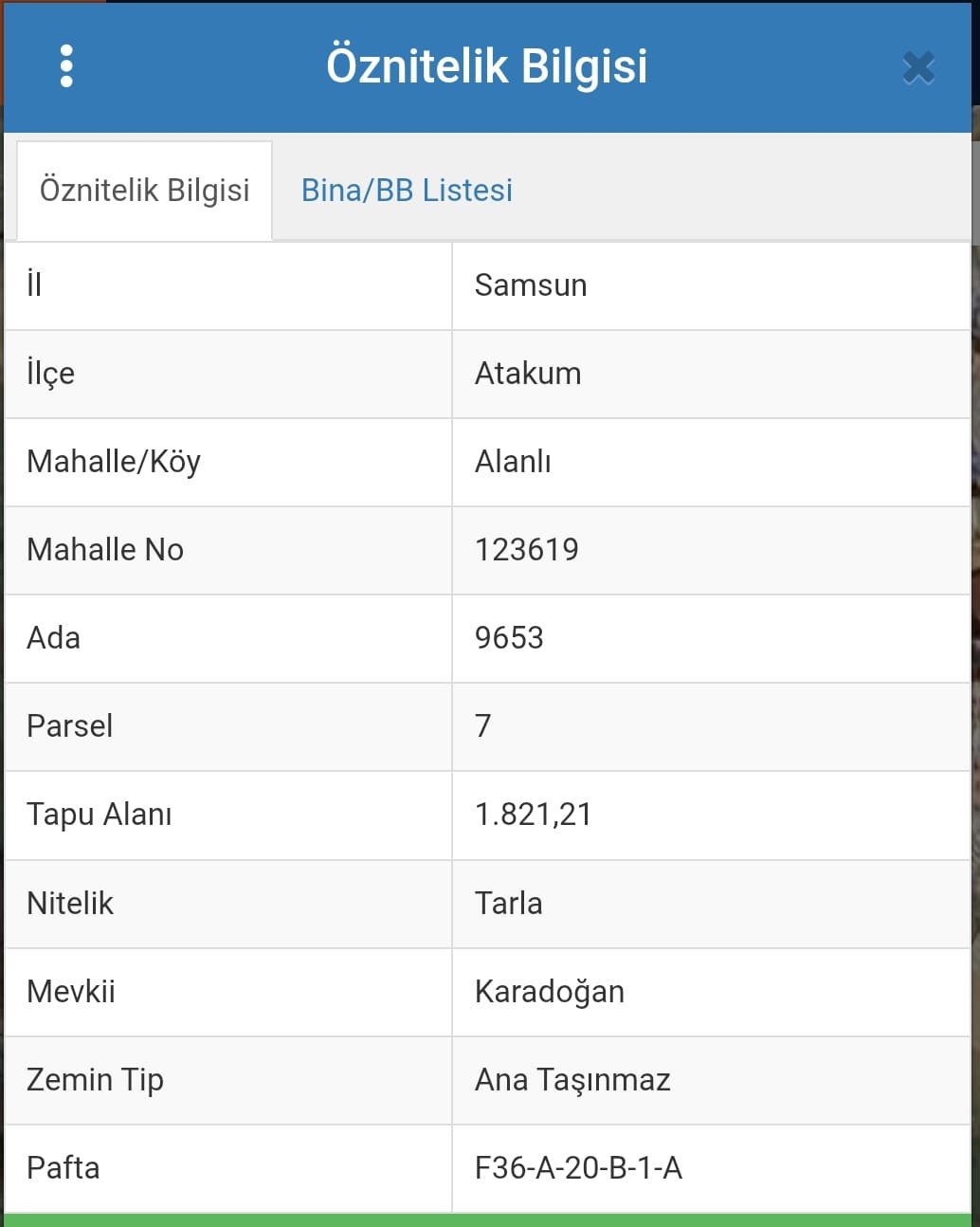This screenshot has height=1227, width=980.
Task: Click the Mahalle/Köy row label
Action: (113, 462)
